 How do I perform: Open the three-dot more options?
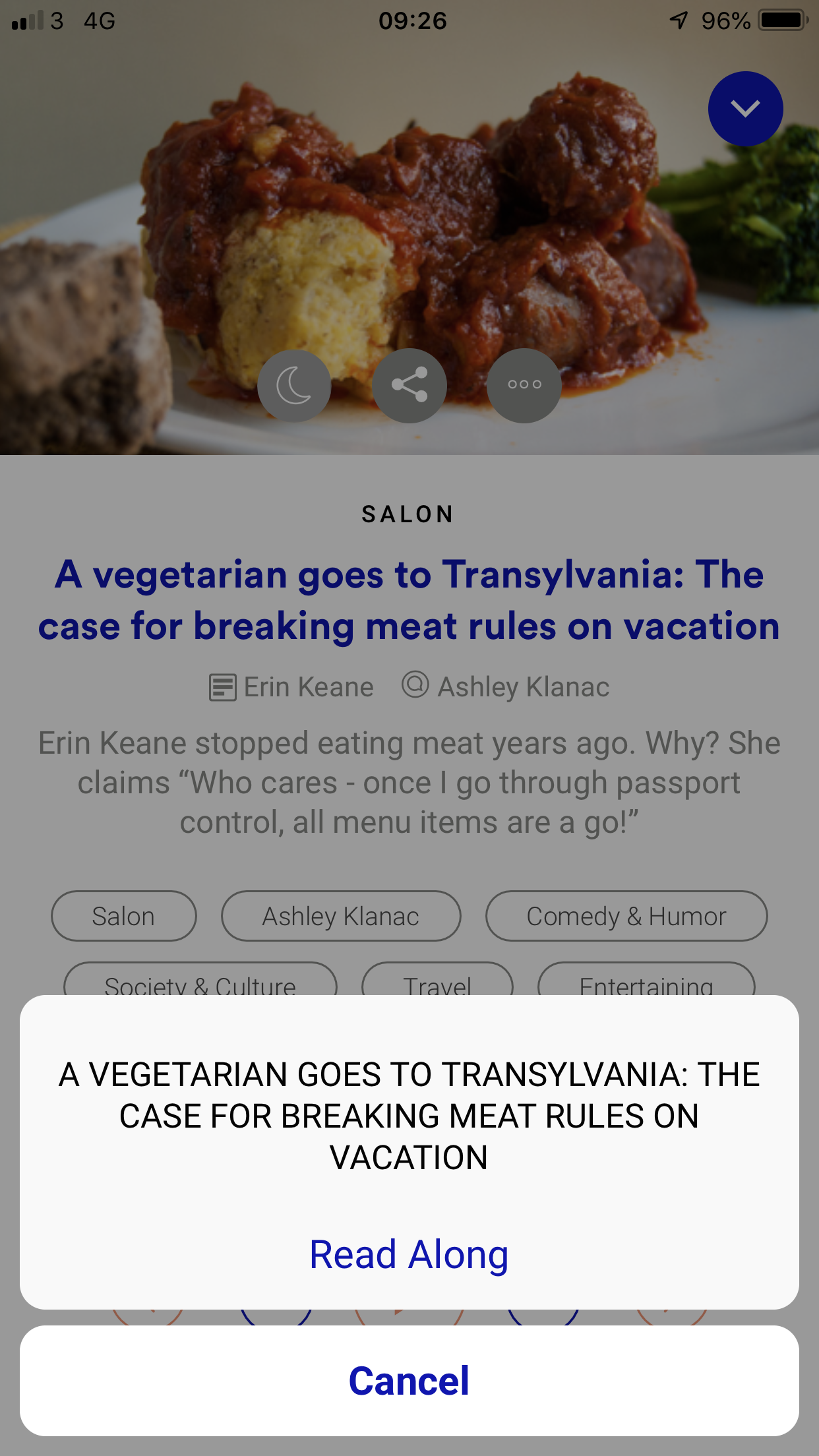tap(524, 386)
